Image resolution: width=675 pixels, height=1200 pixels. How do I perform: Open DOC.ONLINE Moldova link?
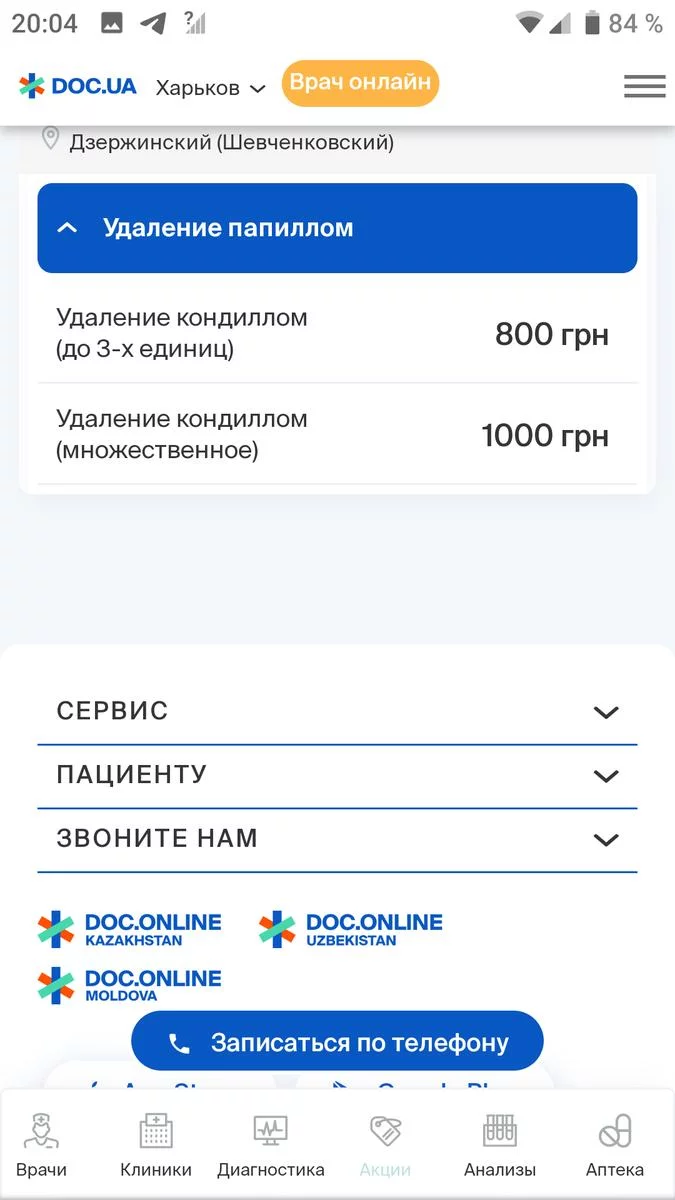(x=130, y=985)
